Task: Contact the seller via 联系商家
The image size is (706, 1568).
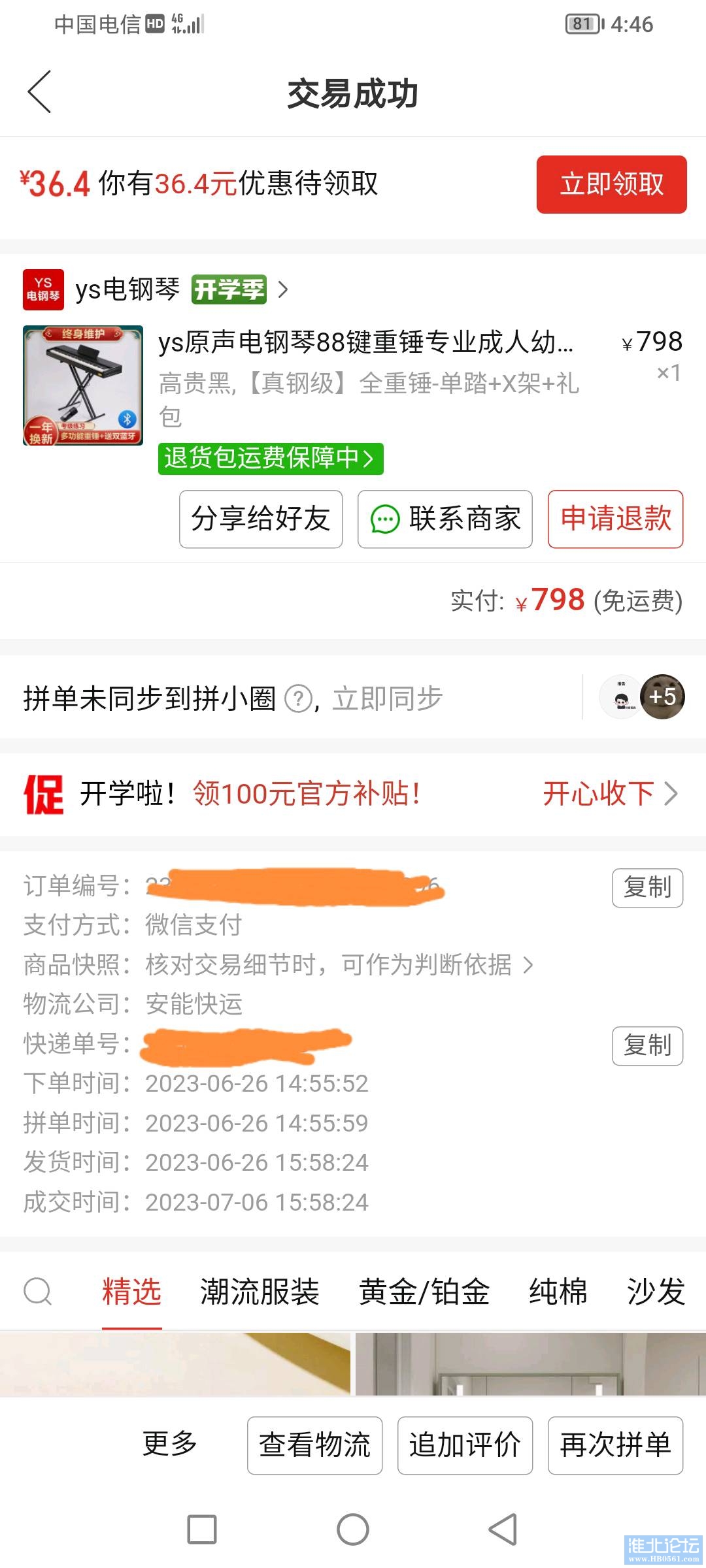Action: 445,519
